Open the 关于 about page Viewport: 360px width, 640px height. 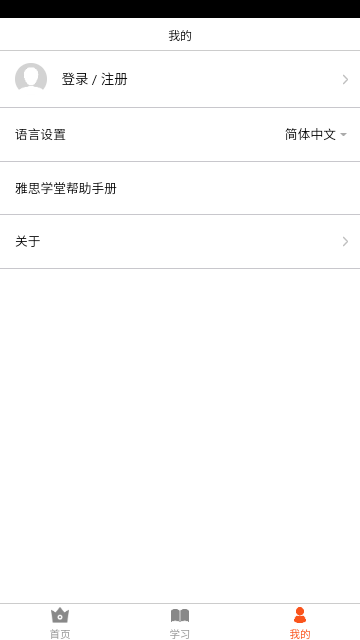(x=180, y=242)
